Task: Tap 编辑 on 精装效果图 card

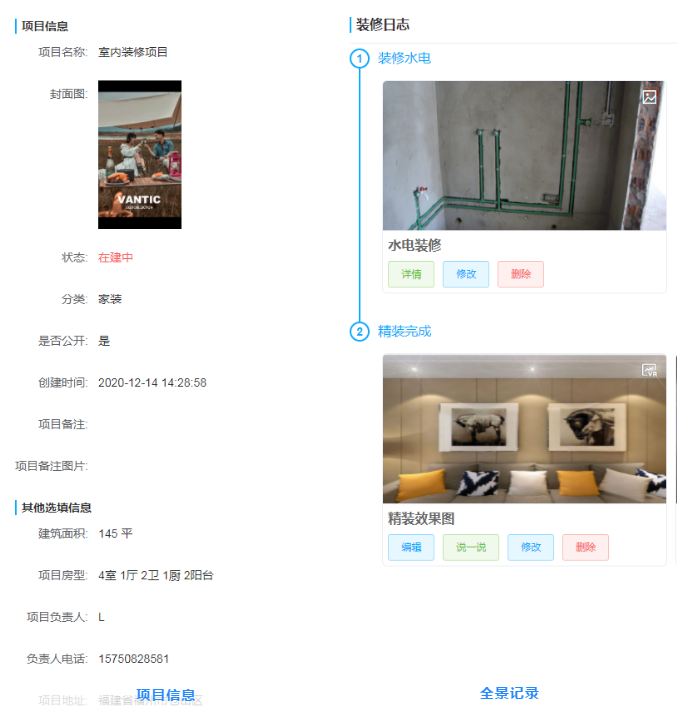Action: pyautogui.click(x=411, y=547)
